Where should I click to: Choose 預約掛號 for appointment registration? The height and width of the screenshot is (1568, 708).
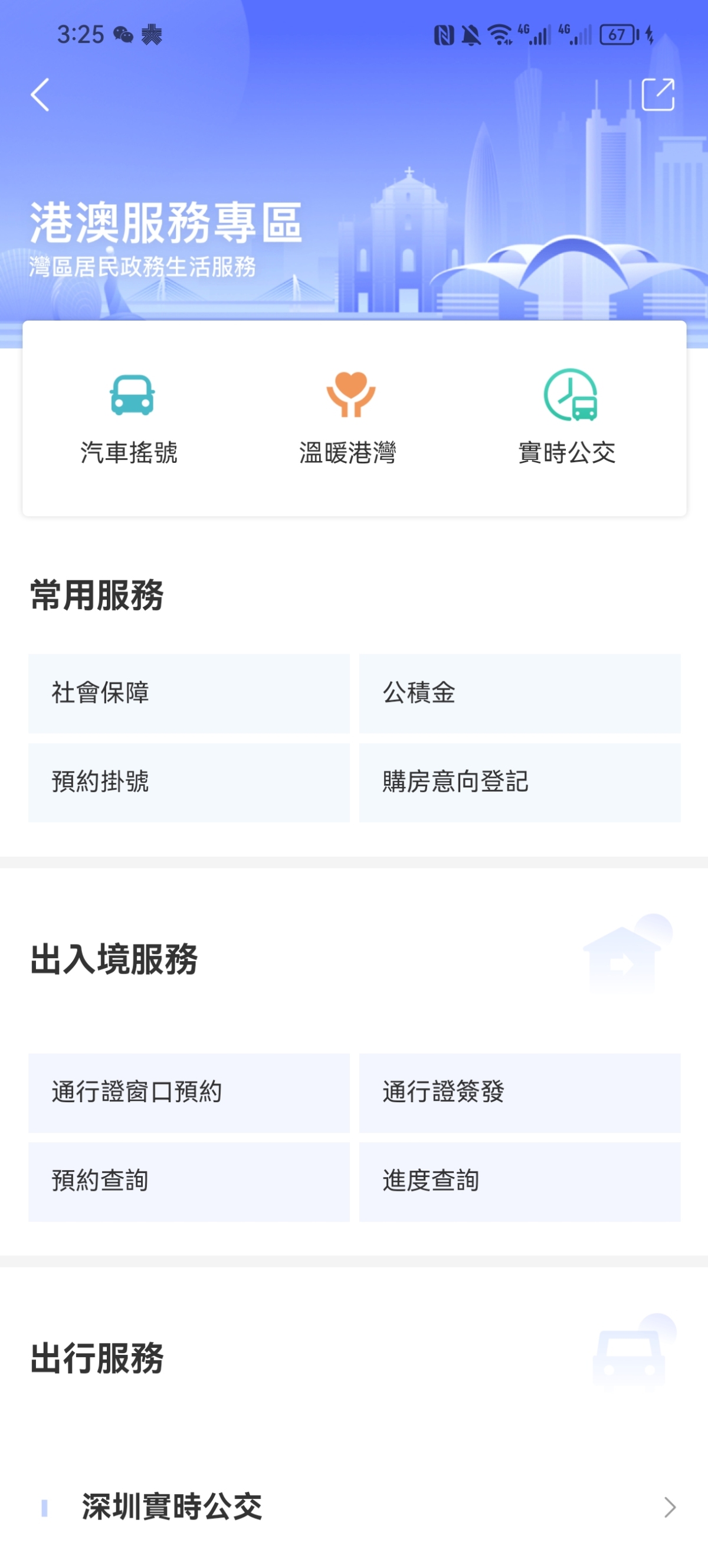click(x=189, y=782)
